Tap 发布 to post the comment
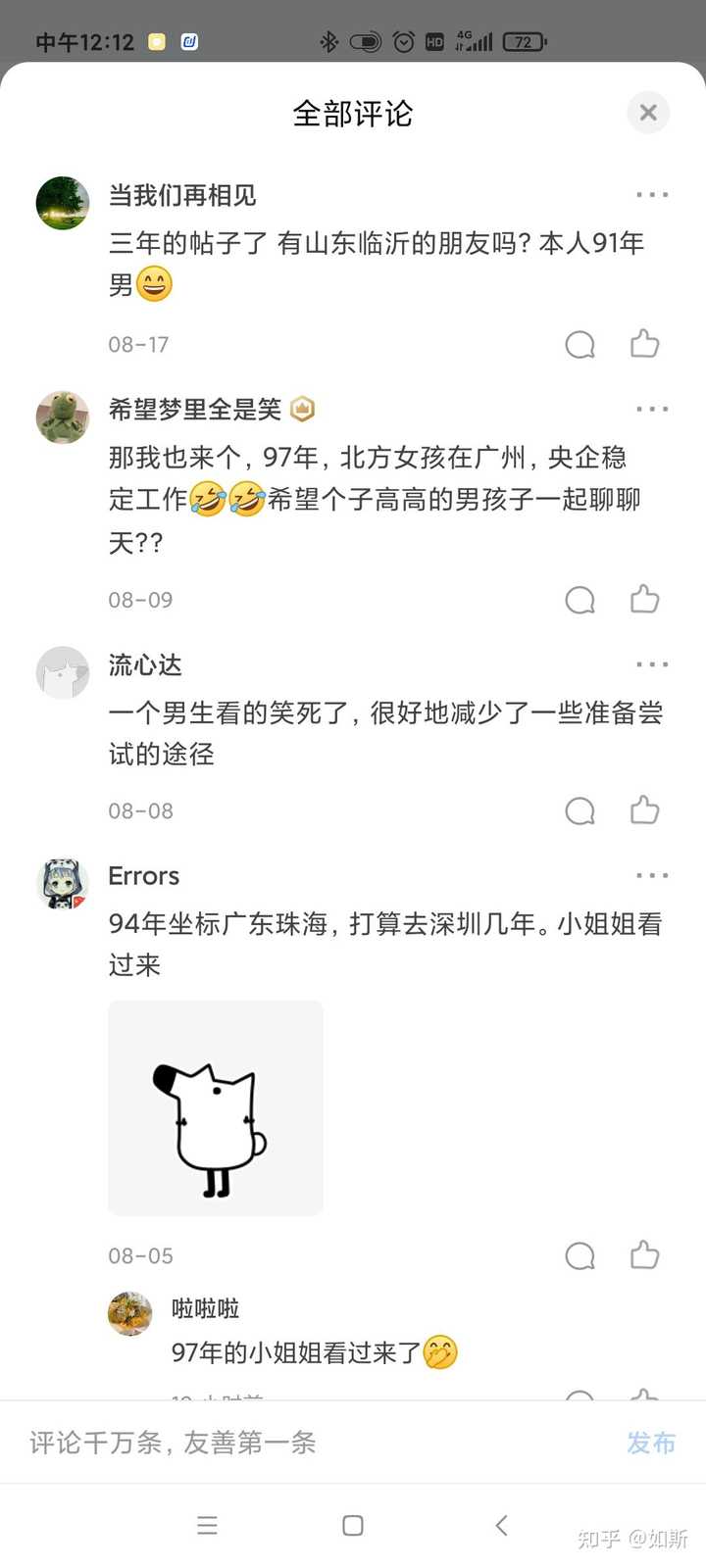This screenshot has width=706, height=1568. pos(651,1443)
